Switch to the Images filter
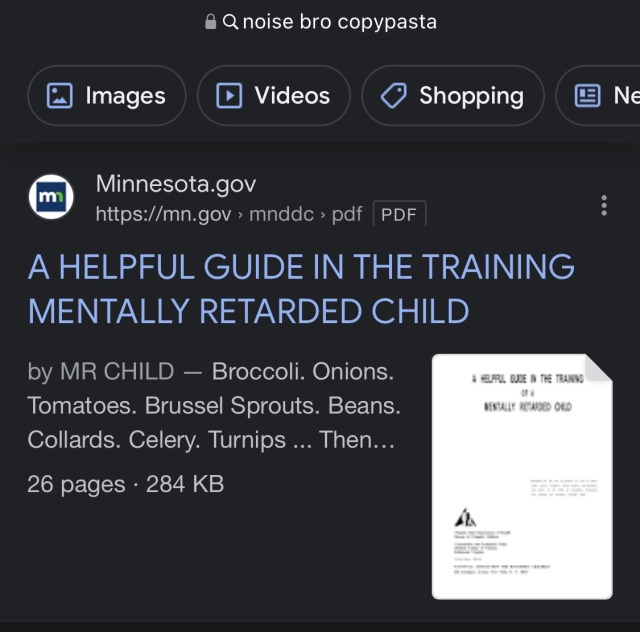Image resolution: width=640 pixels, height=632 pixels. pos(107,96)
